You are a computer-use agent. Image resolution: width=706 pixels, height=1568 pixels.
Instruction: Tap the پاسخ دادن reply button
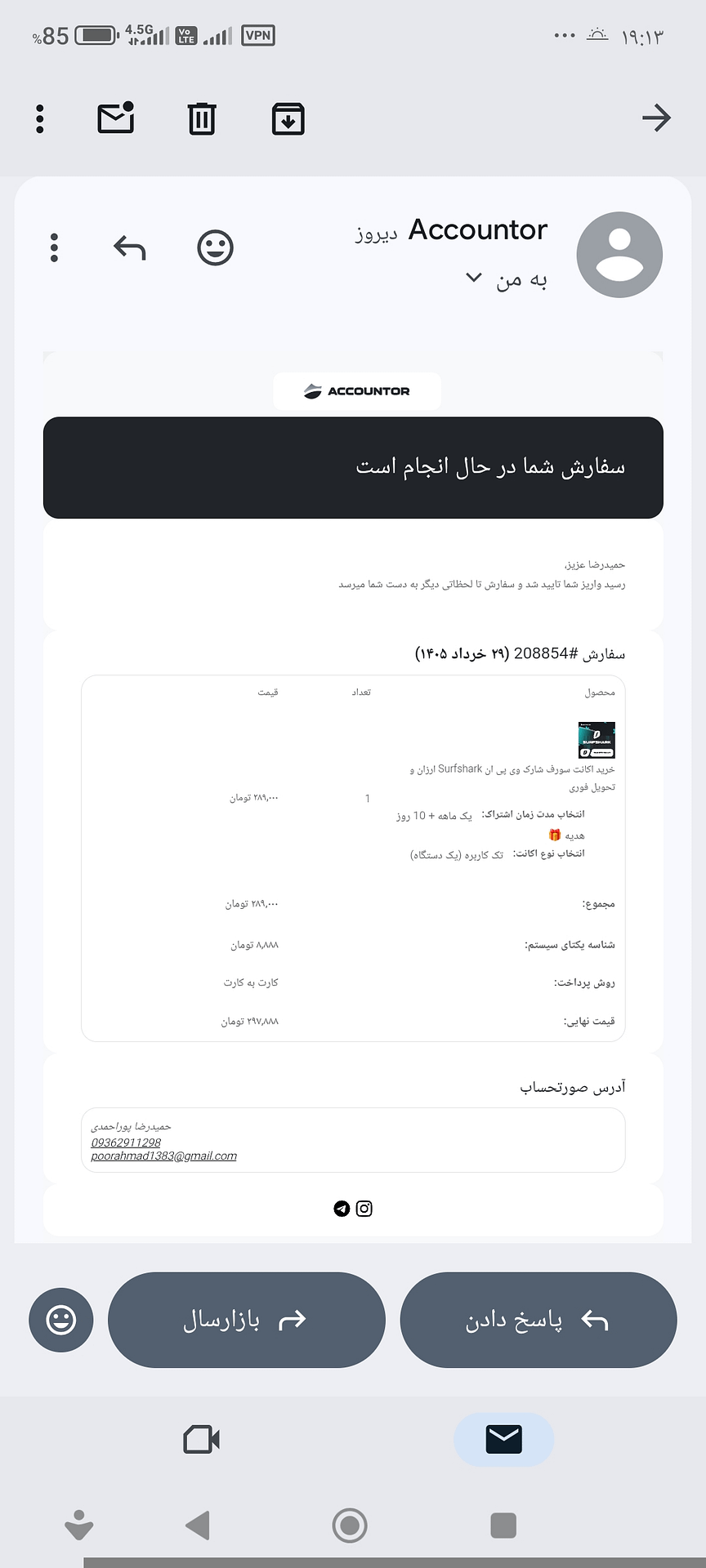(538, 1320)
